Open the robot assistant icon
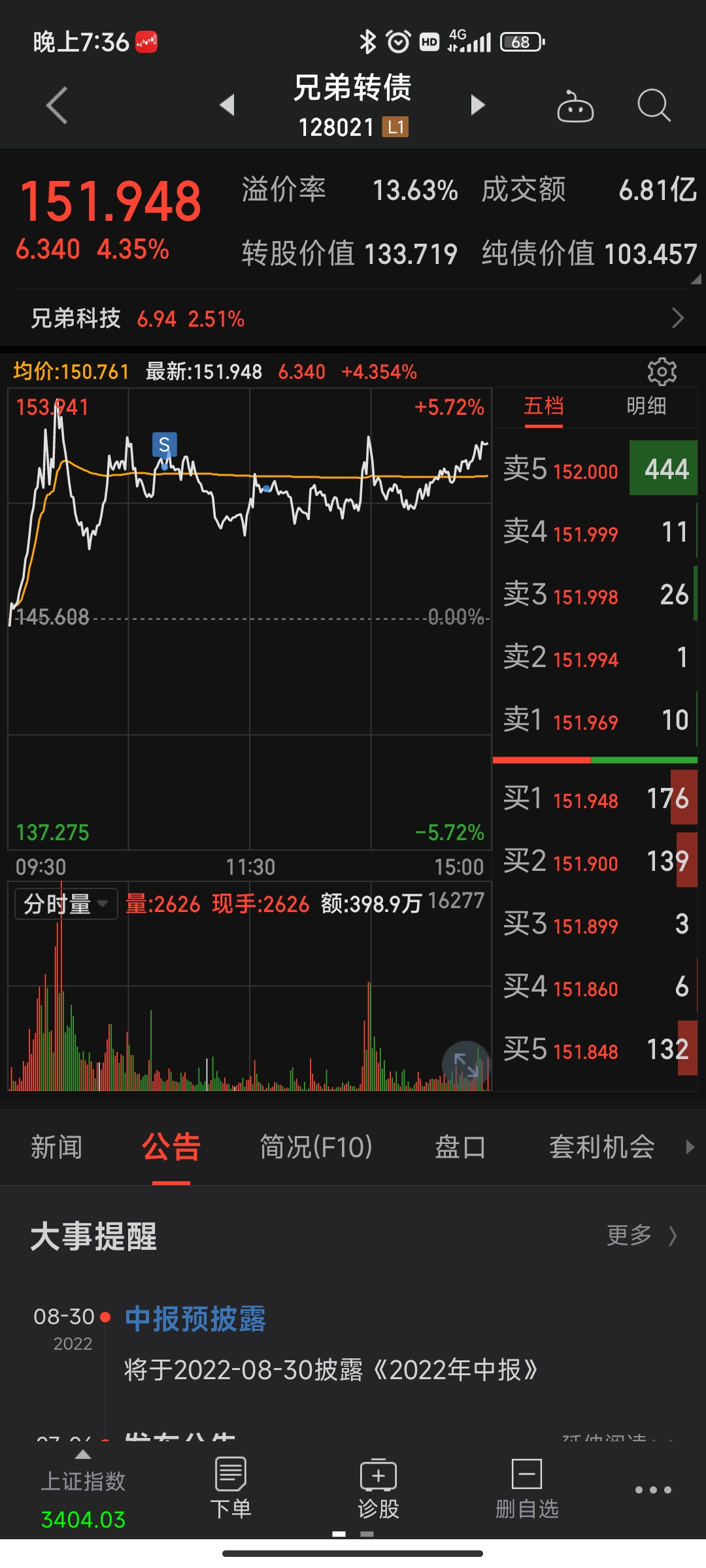 pyautogui.click(x=575, y=106)
